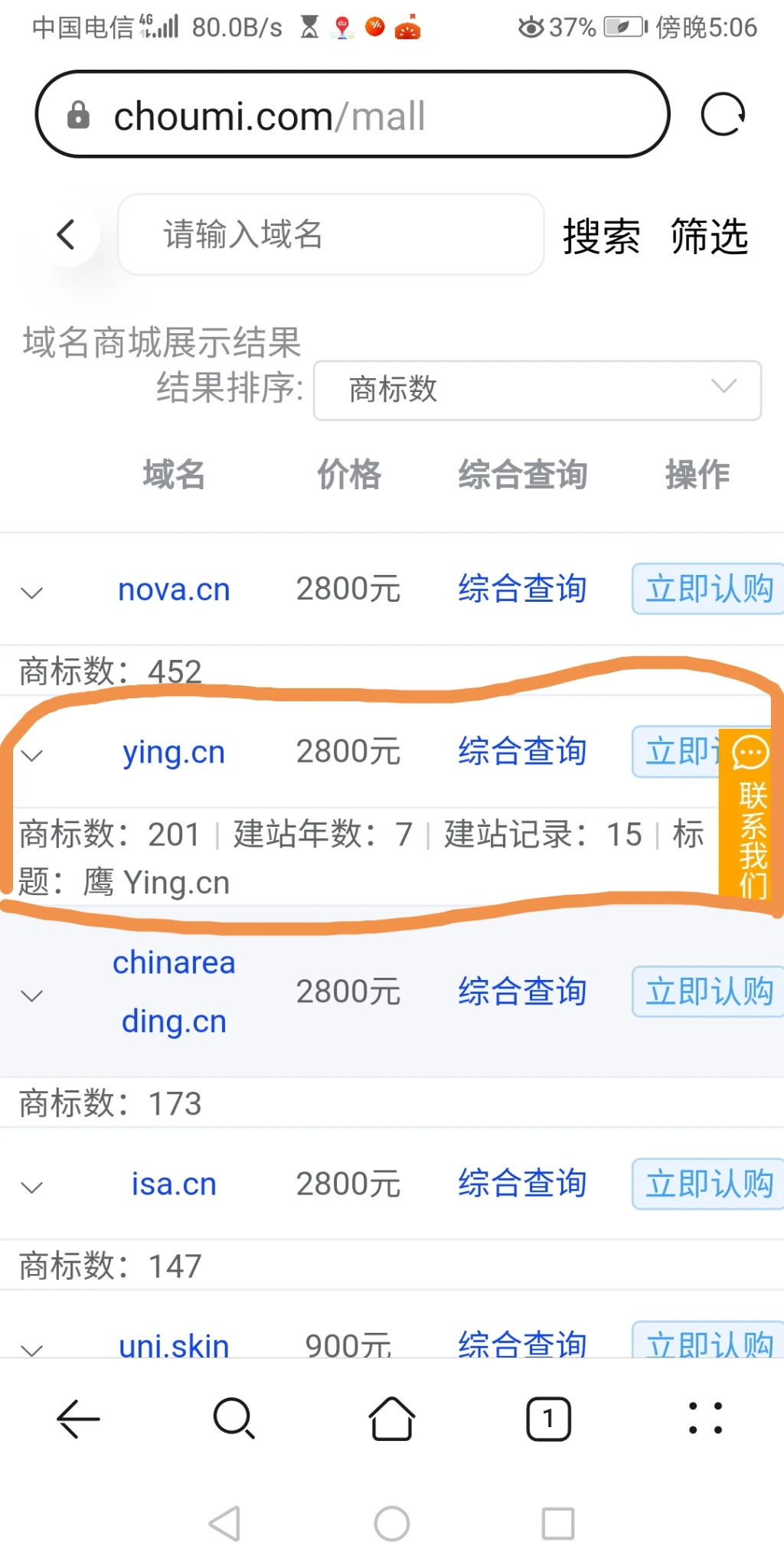Open 综合查询 for isa.cn
The width and height of the screenshot is (784, 1568).
click(x=522, y=1184)
